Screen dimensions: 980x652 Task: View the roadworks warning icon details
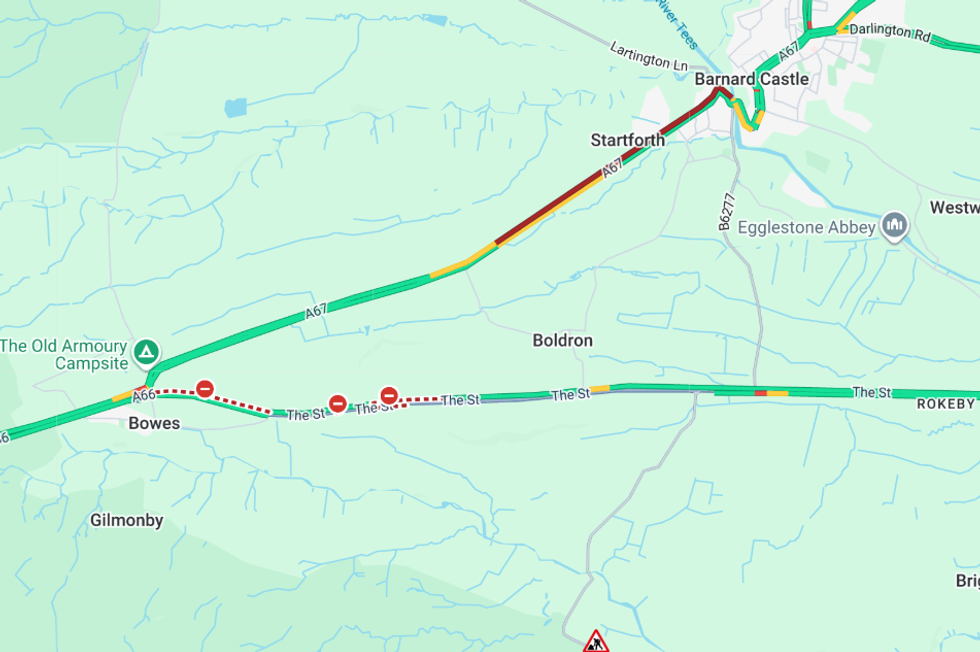coord(596,642)
